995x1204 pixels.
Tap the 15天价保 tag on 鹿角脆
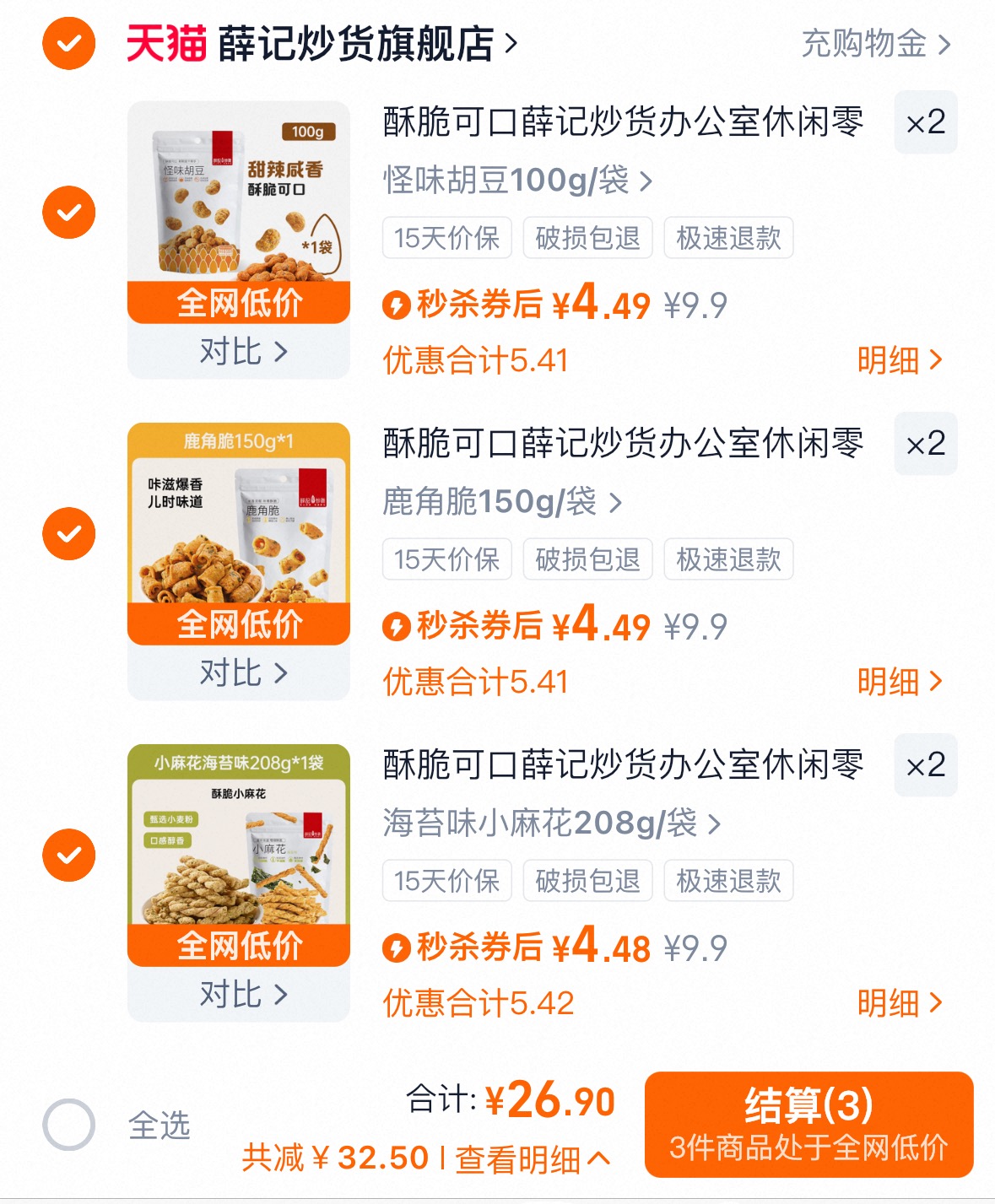[x=446, y=559]
